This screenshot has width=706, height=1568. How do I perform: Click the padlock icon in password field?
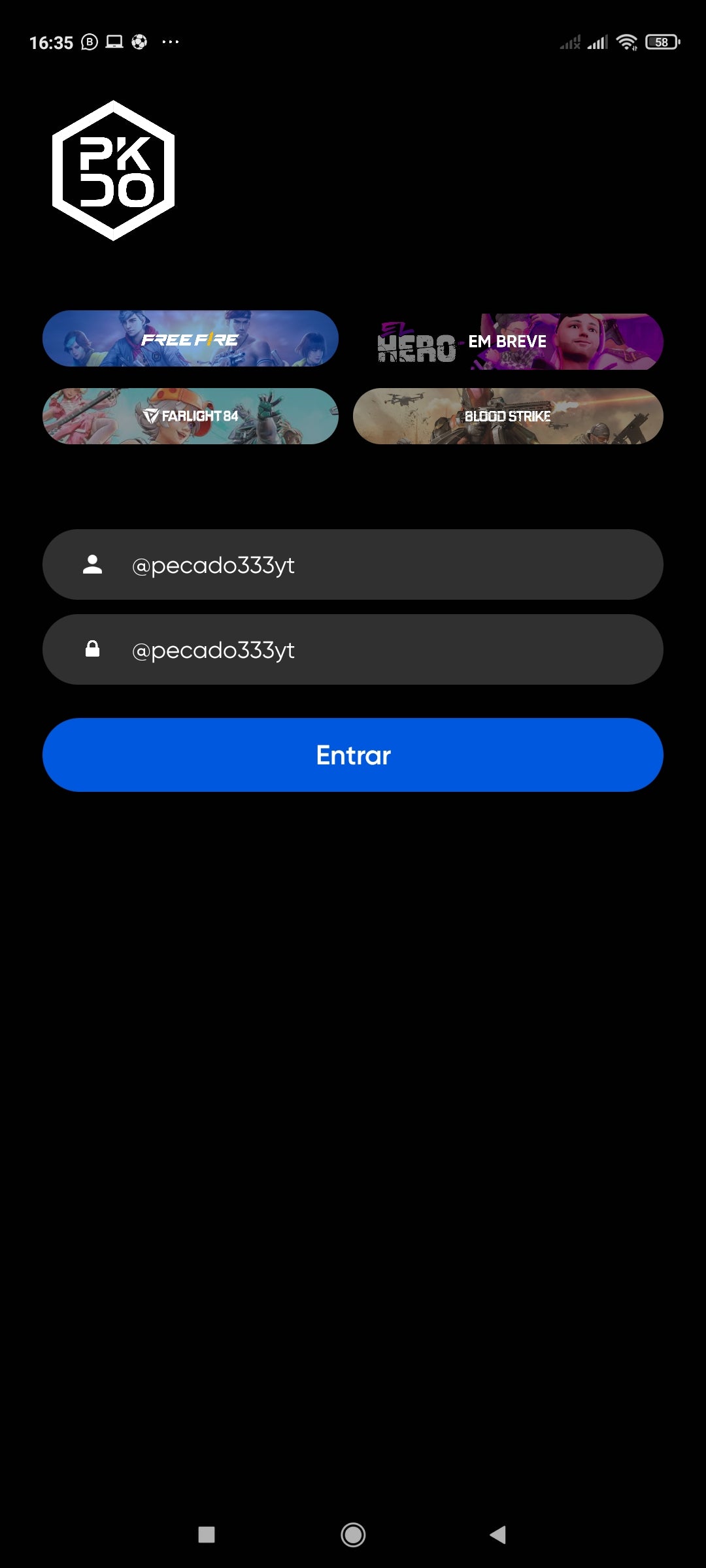(92, 649)
